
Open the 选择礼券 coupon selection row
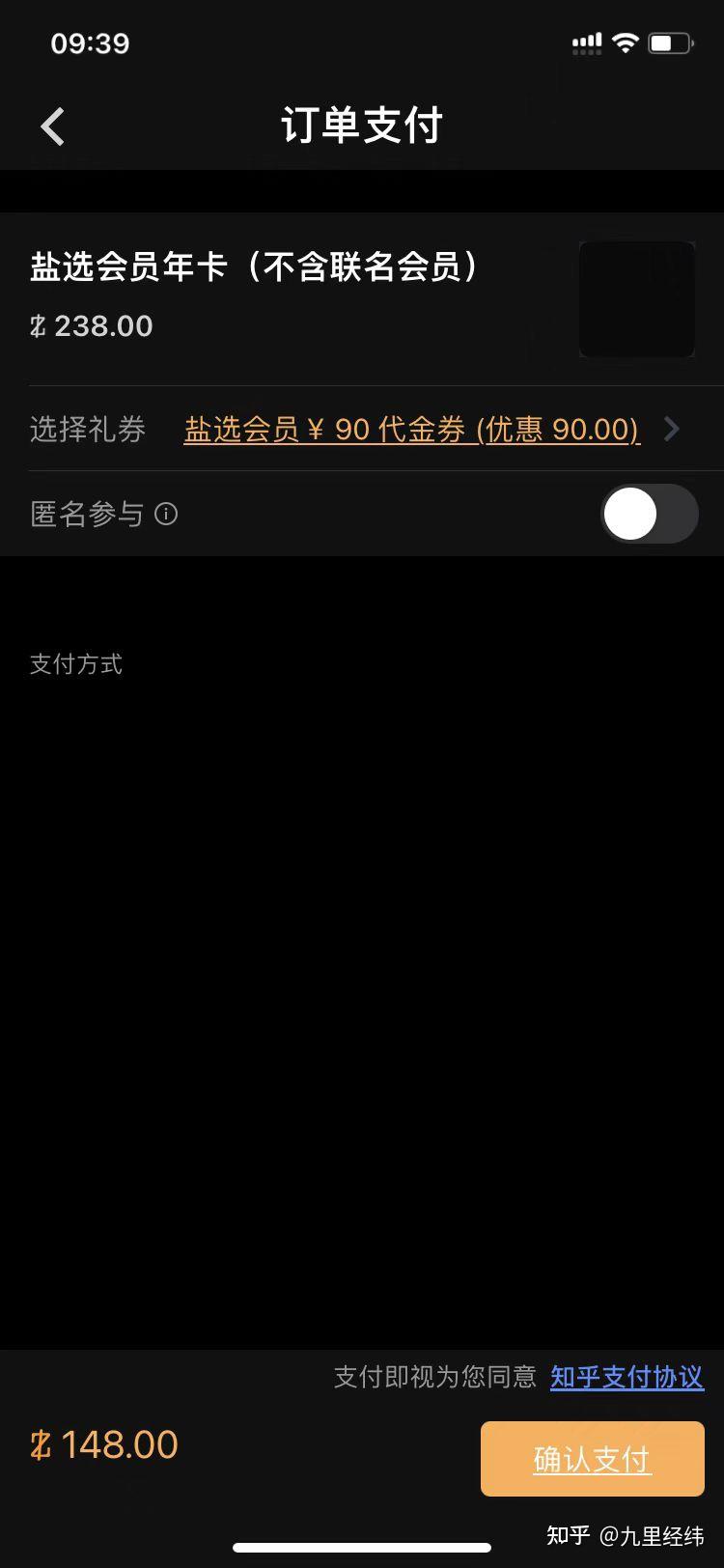click(411, 429)
